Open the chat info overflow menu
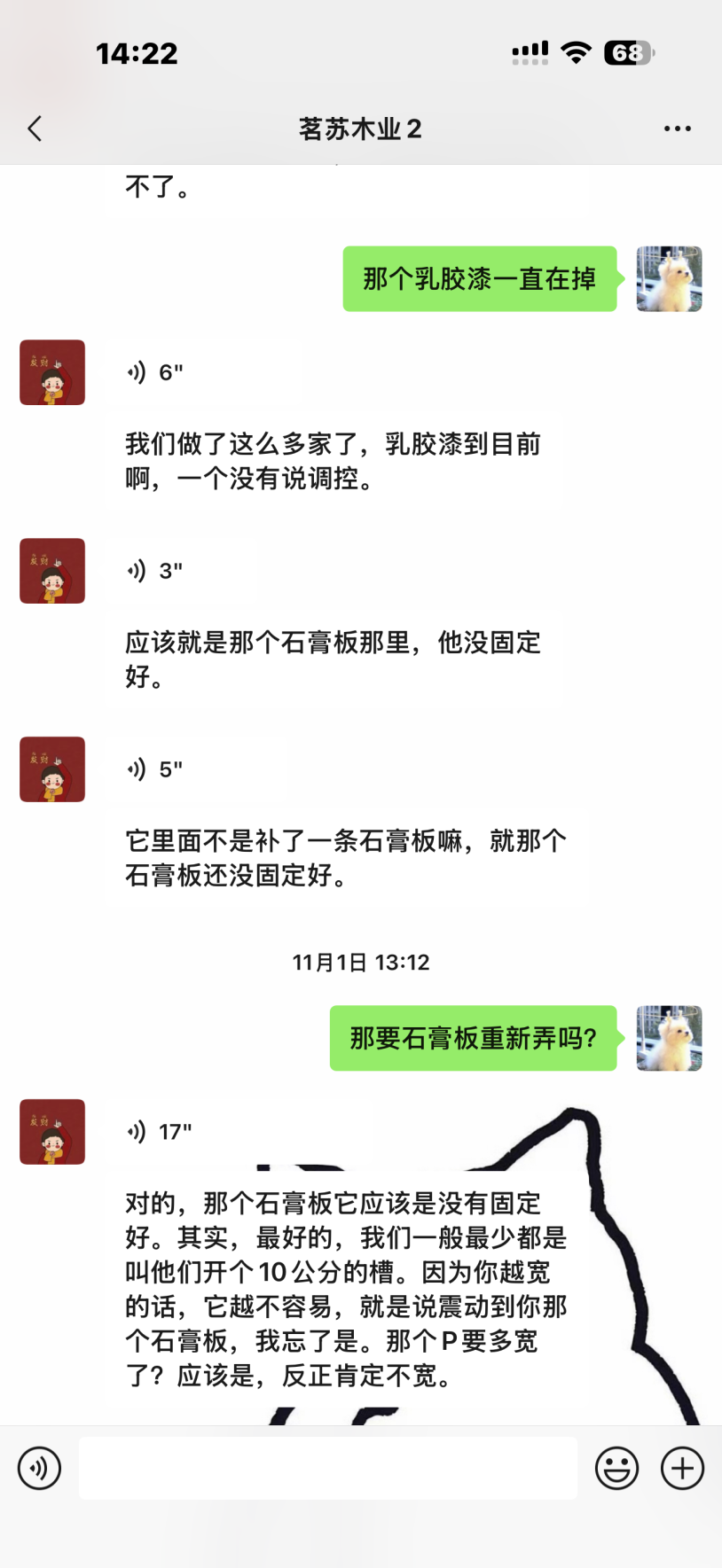 point(677,129)
